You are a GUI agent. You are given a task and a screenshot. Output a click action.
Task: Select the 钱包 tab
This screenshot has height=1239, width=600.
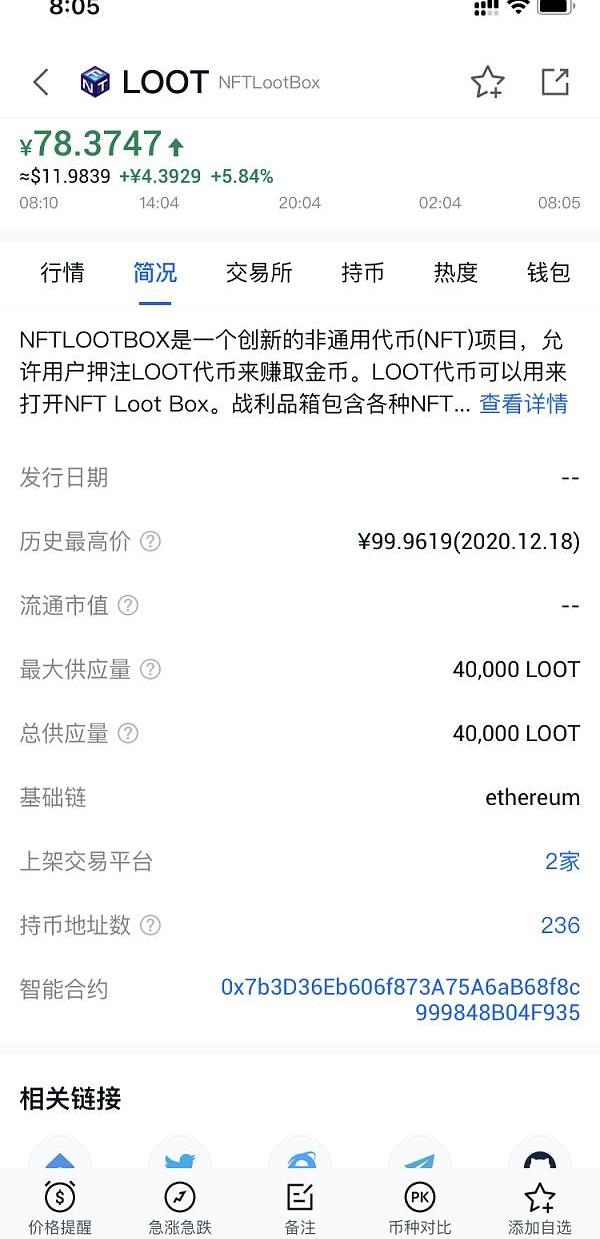coord(548,272)
